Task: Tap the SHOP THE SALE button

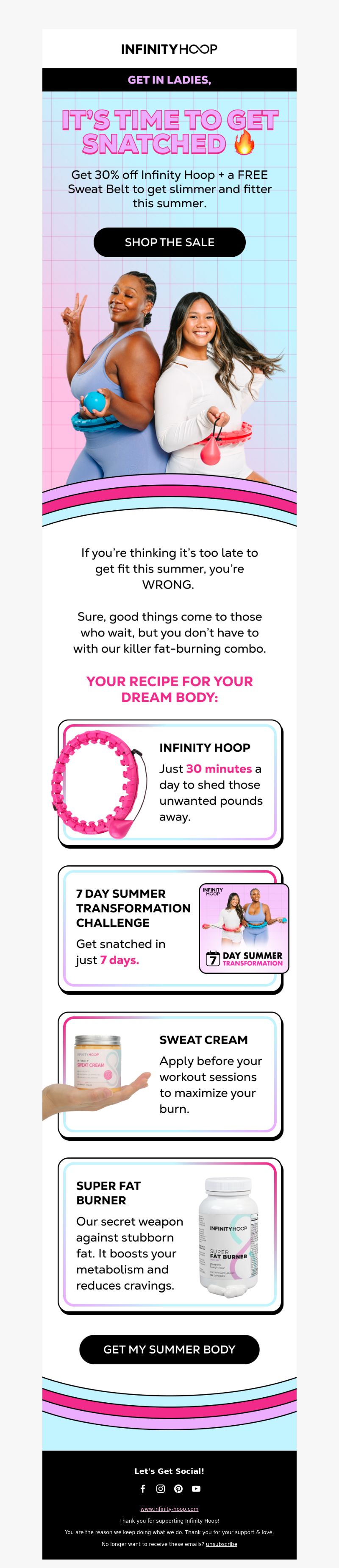Action: click(x=169, y=242)
